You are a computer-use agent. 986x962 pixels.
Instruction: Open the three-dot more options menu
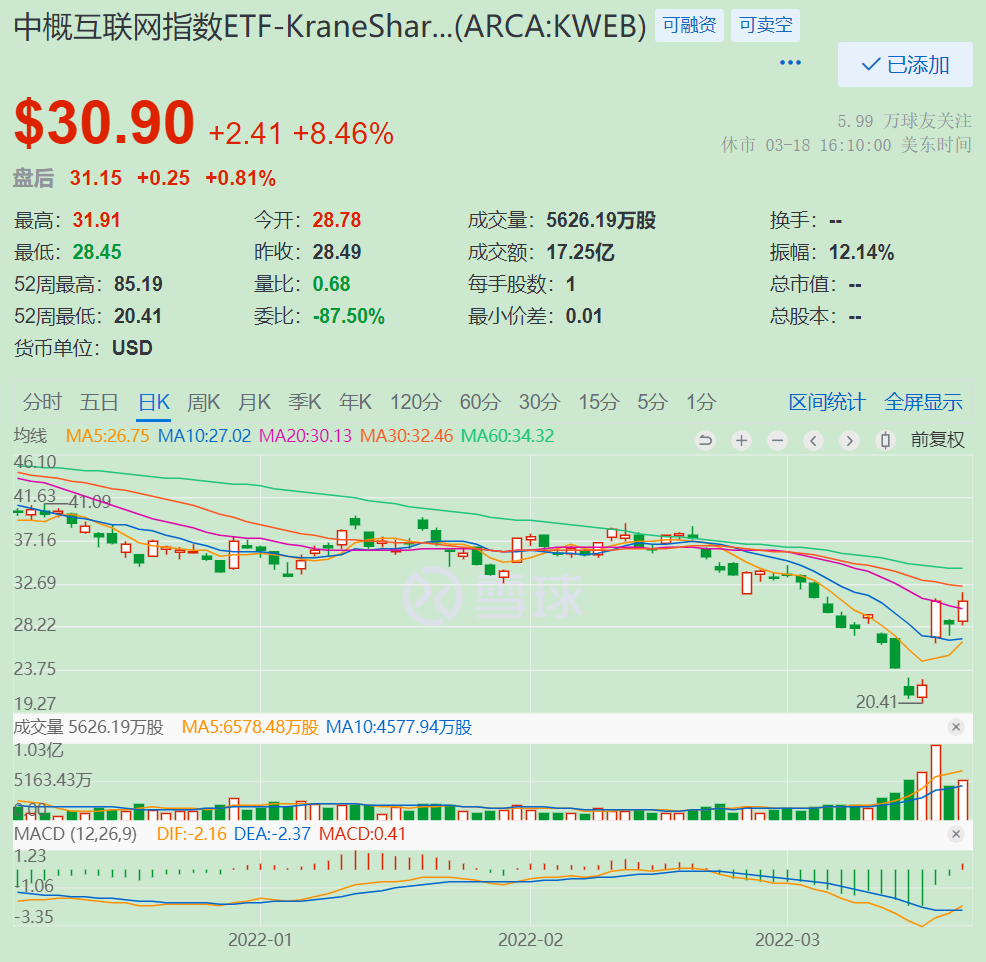(x=790, y=63)
